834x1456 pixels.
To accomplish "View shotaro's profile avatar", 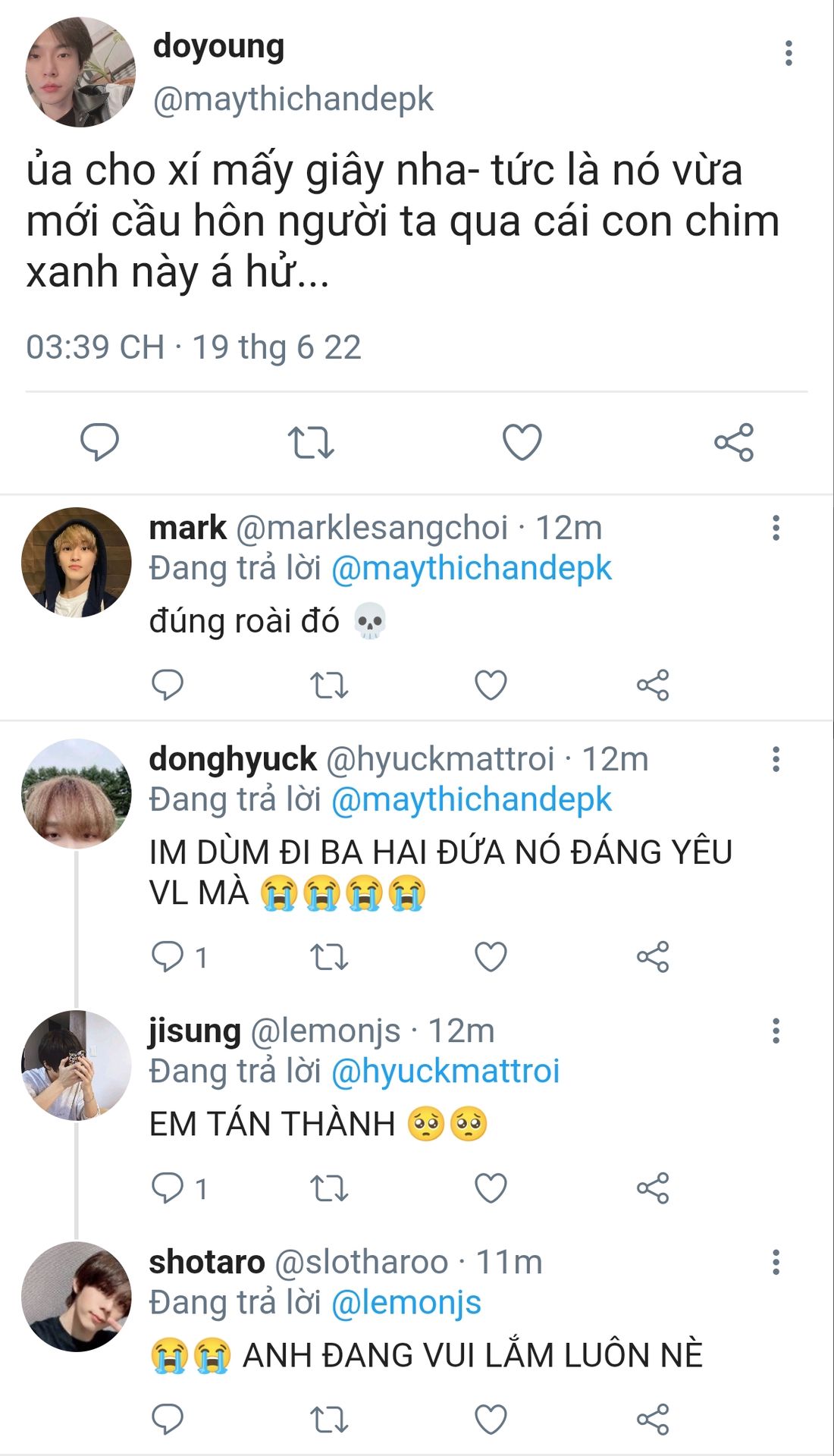I will (x=76, y=1296).
